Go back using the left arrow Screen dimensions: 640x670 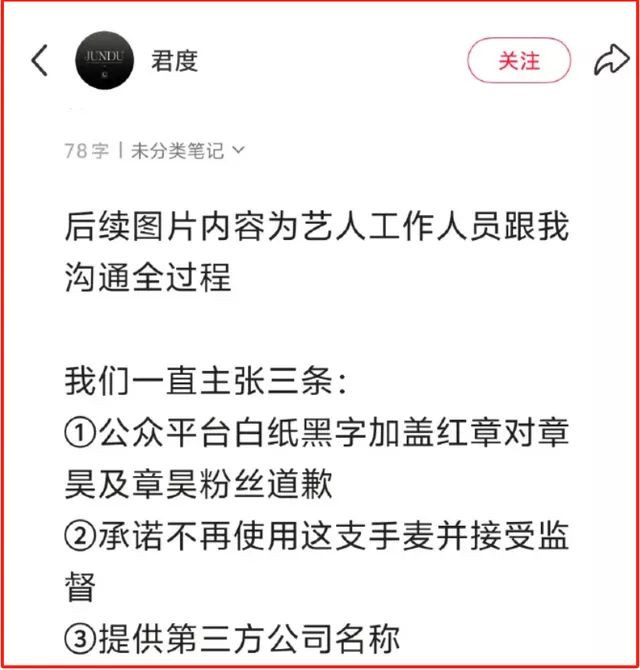point(40,61)
